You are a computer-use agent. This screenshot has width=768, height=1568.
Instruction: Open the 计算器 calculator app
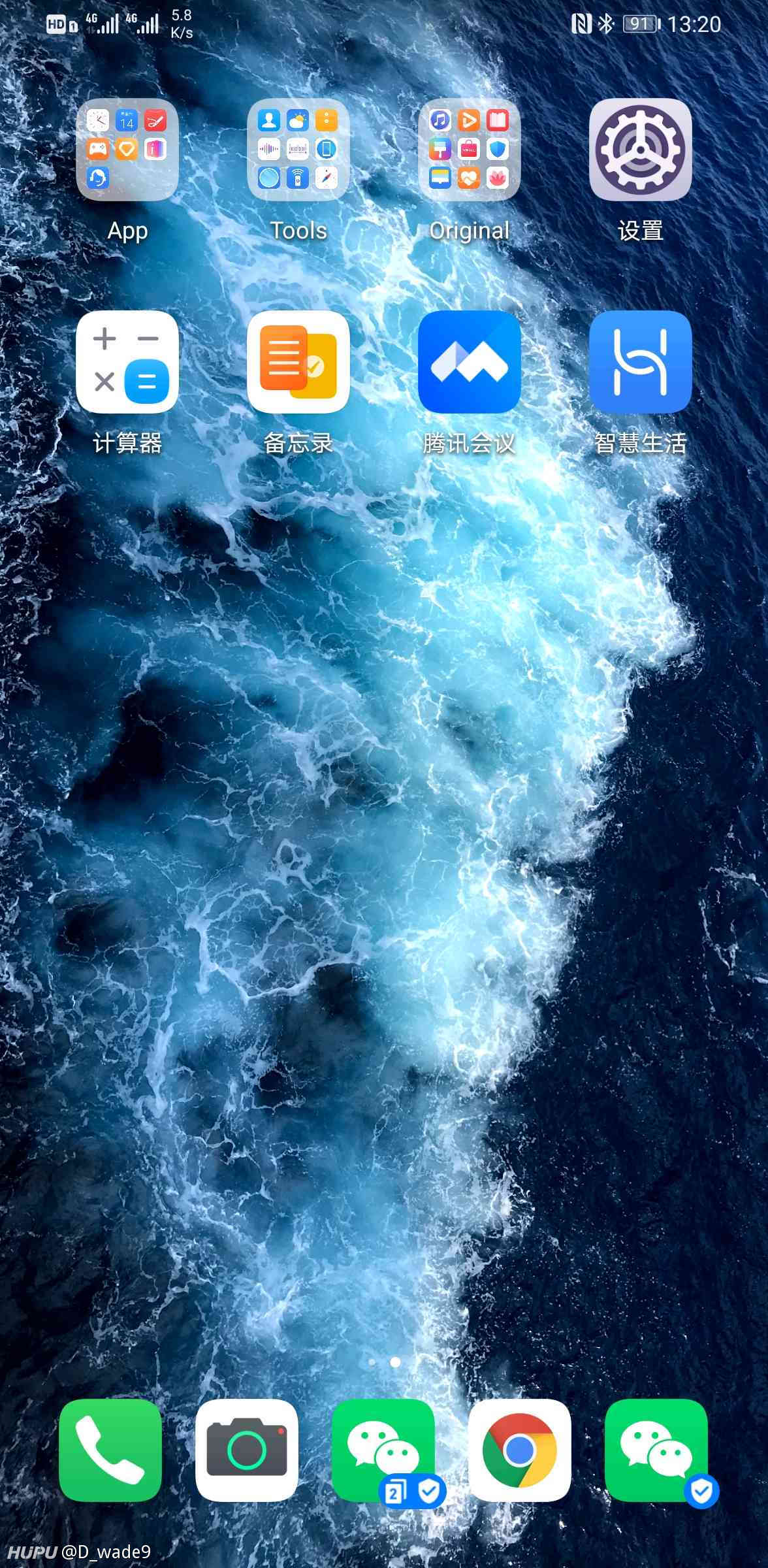click(x=127, y=362)
